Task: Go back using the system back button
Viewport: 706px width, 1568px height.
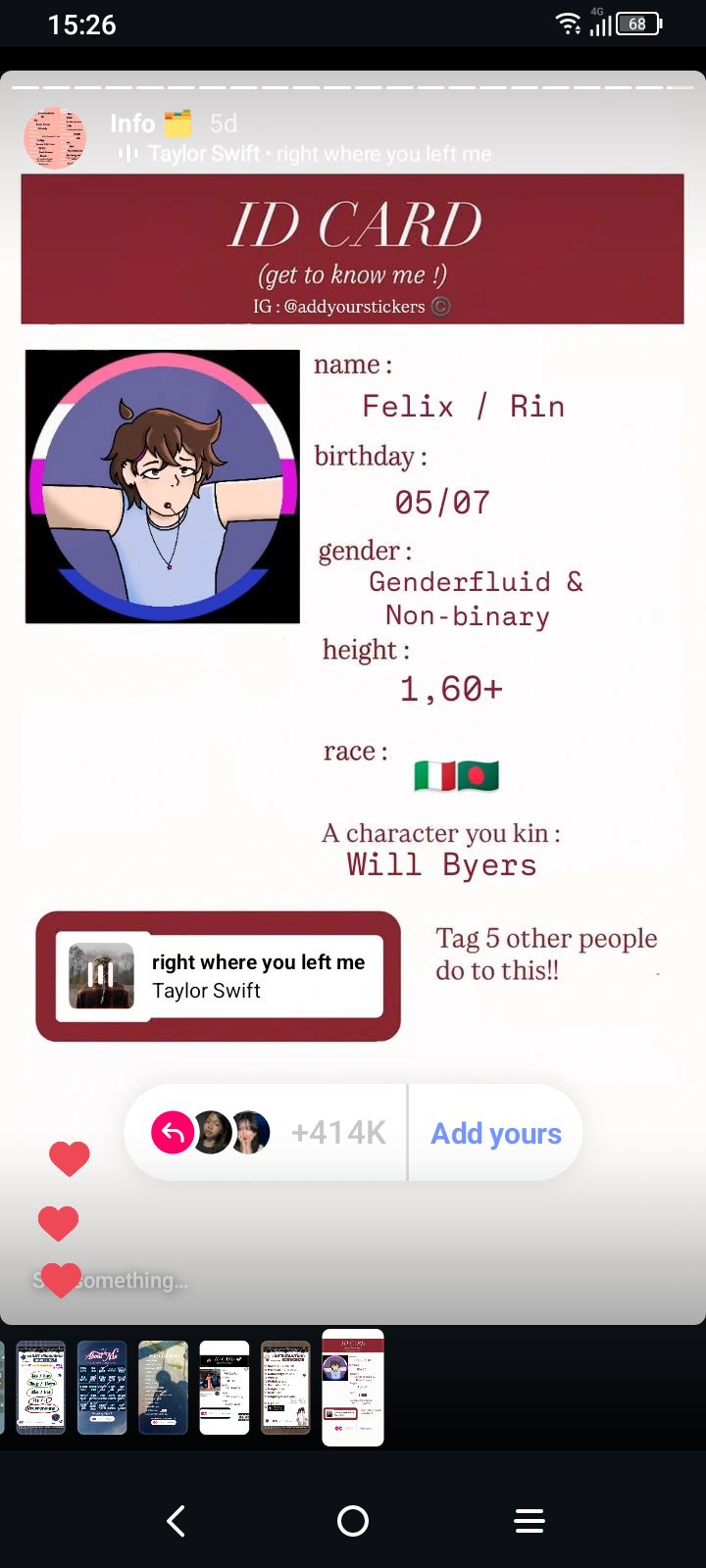Action: 176,1521
